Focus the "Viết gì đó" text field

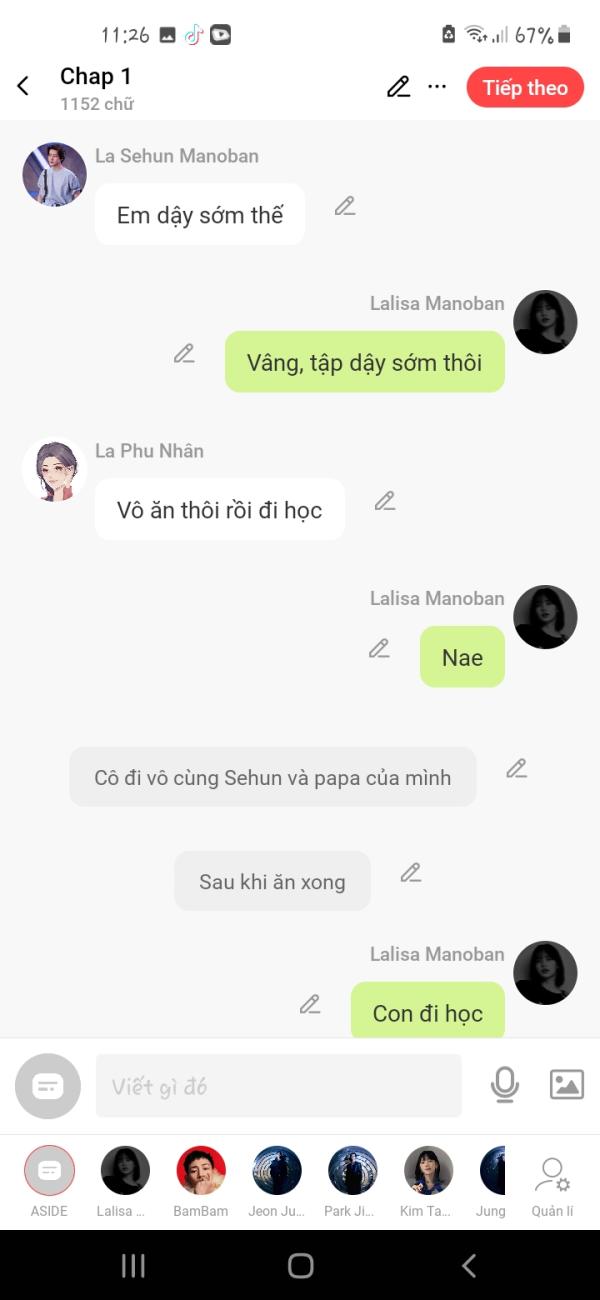pyautogui.click(x=278, y=1086)
